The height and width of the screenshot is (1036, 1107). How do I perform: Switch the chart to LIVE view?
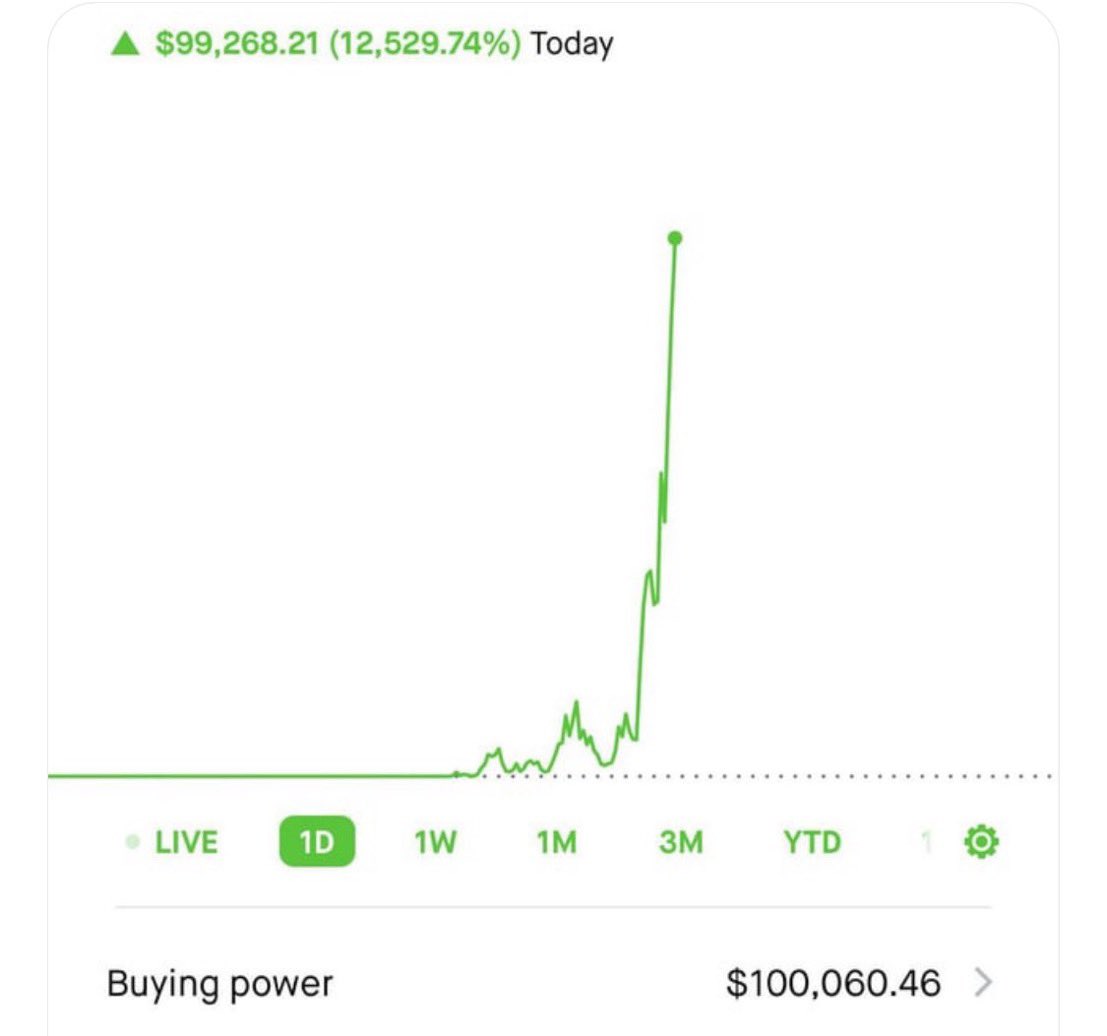(172, 842)
